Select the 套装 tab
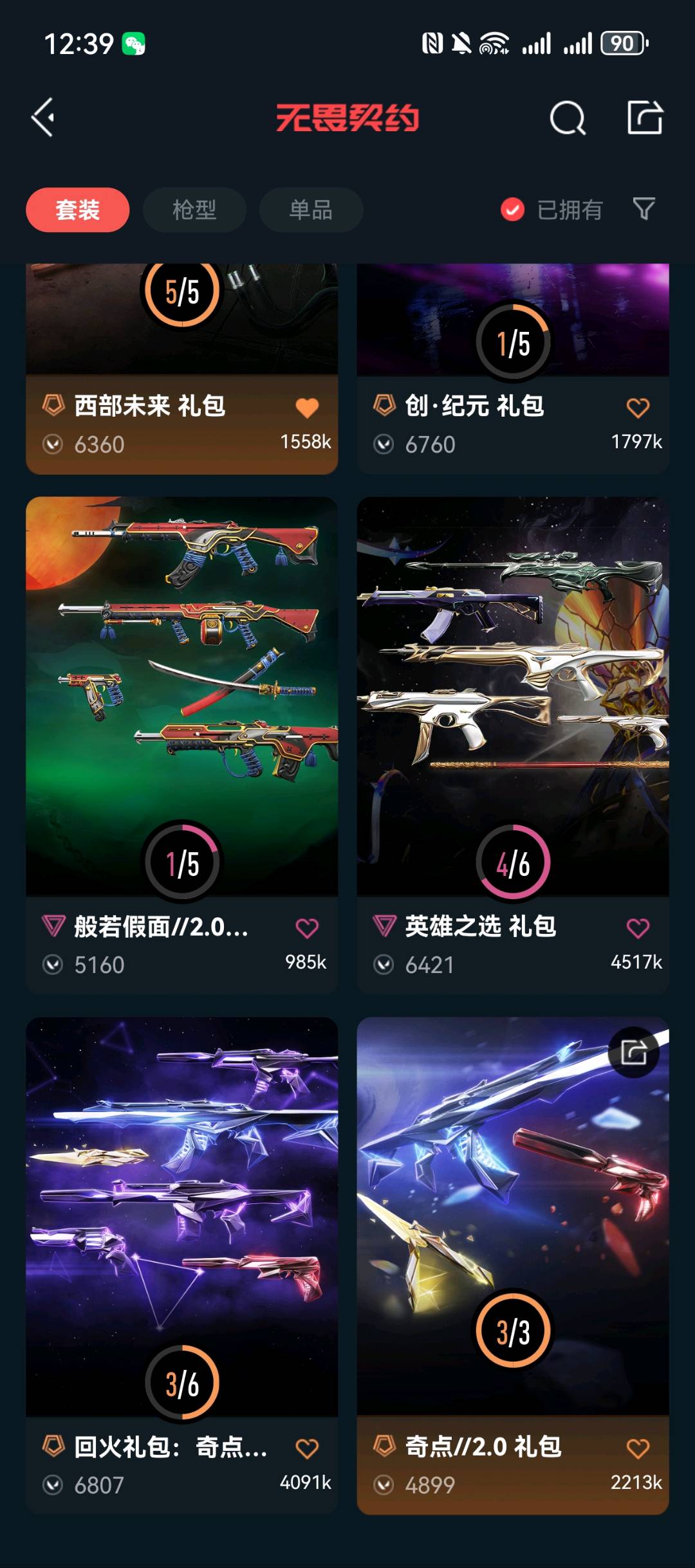 77,210
